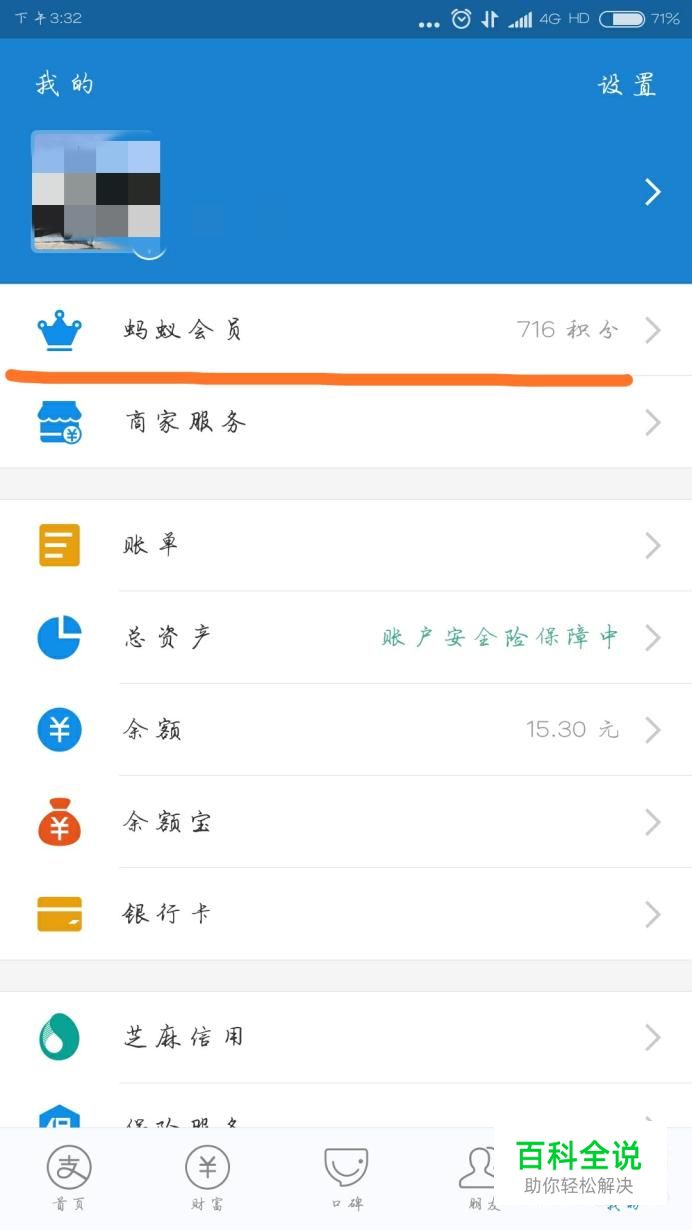Open 设置 in the top bar
Screen dimensions: 692x1230
tap(627, 84)
